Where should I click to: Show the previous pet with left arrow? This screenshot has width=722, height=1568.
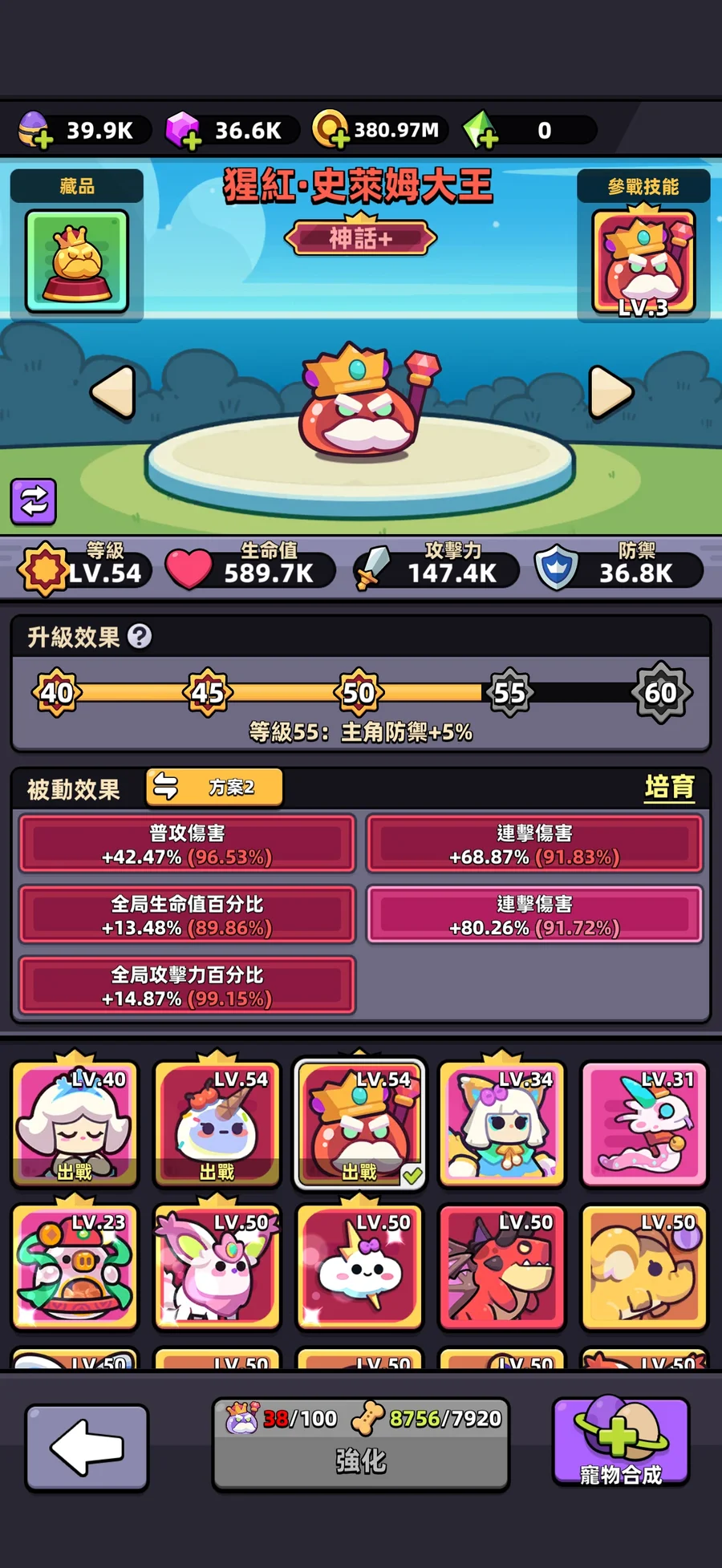[x=113, y=392]
